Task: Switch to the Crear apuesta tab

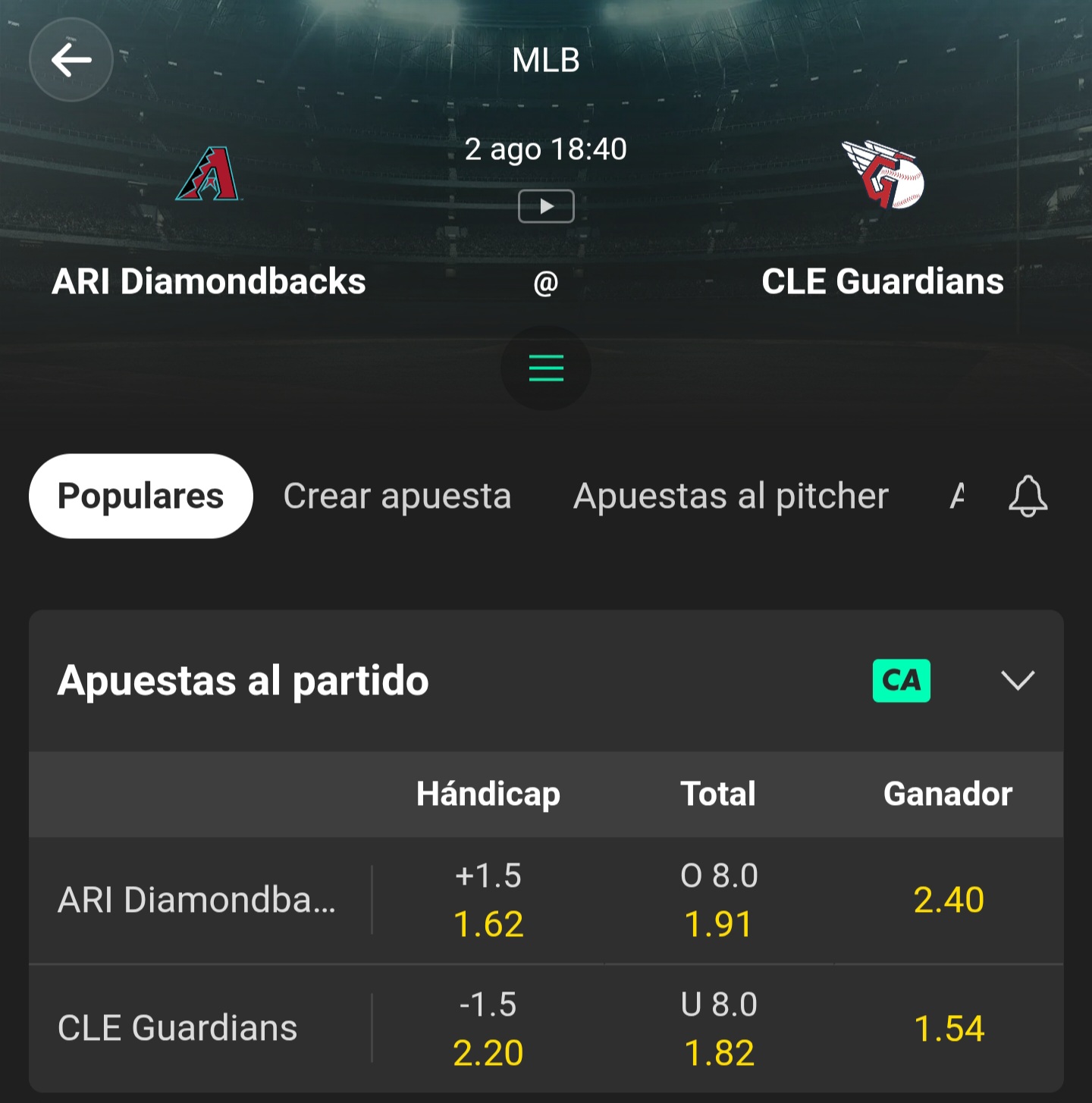Action: [x=397, y=496]
